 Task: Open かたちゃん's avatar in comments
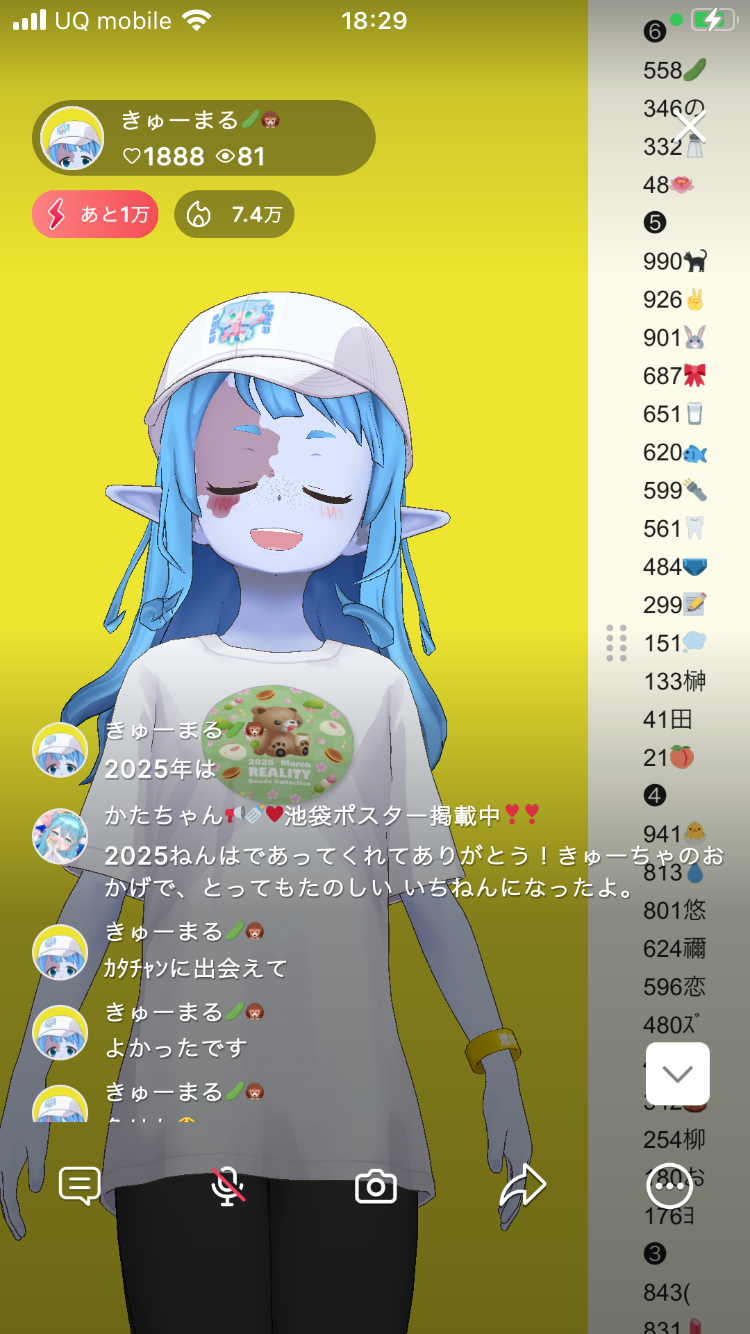[60, 836]
